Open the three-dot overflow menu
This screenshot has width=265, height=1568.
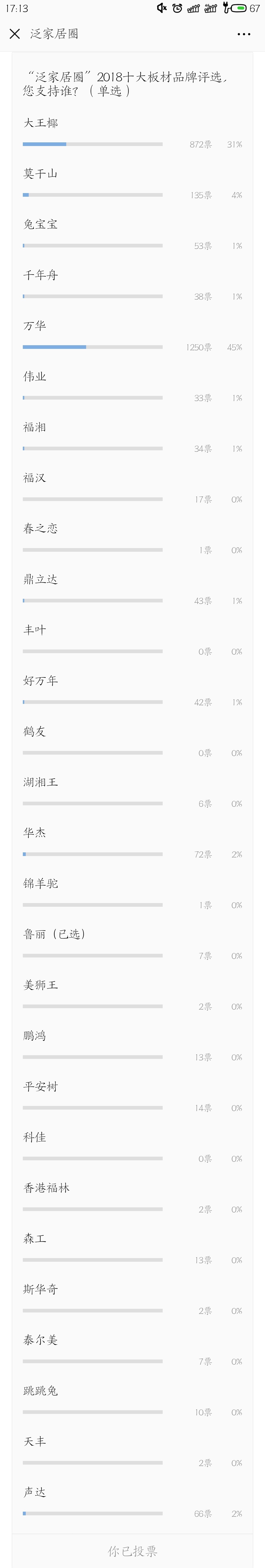244,34
